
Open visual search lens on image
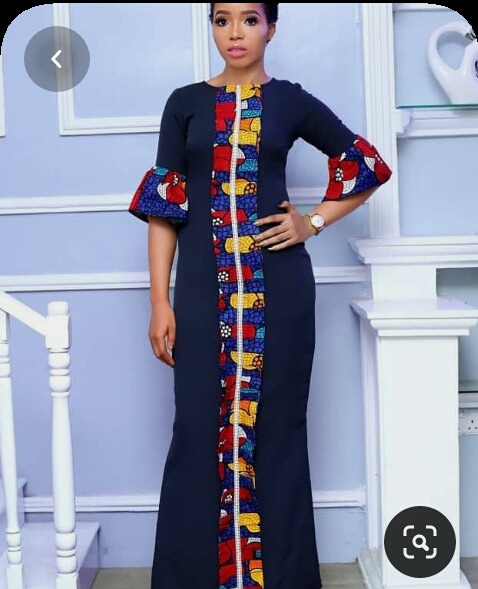click(420, 542)
